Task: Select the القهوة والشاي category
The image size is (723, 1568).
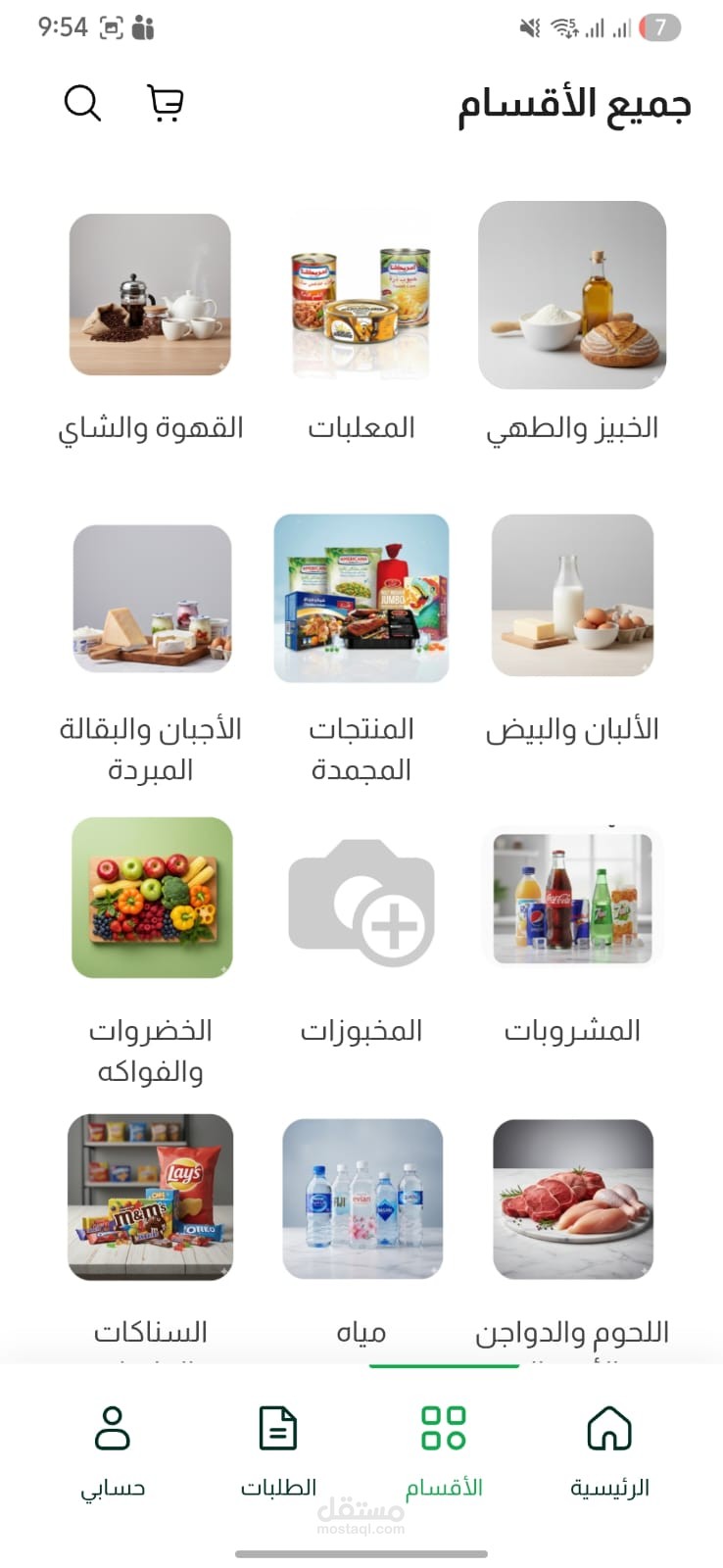Action: (x=150, y=296)
